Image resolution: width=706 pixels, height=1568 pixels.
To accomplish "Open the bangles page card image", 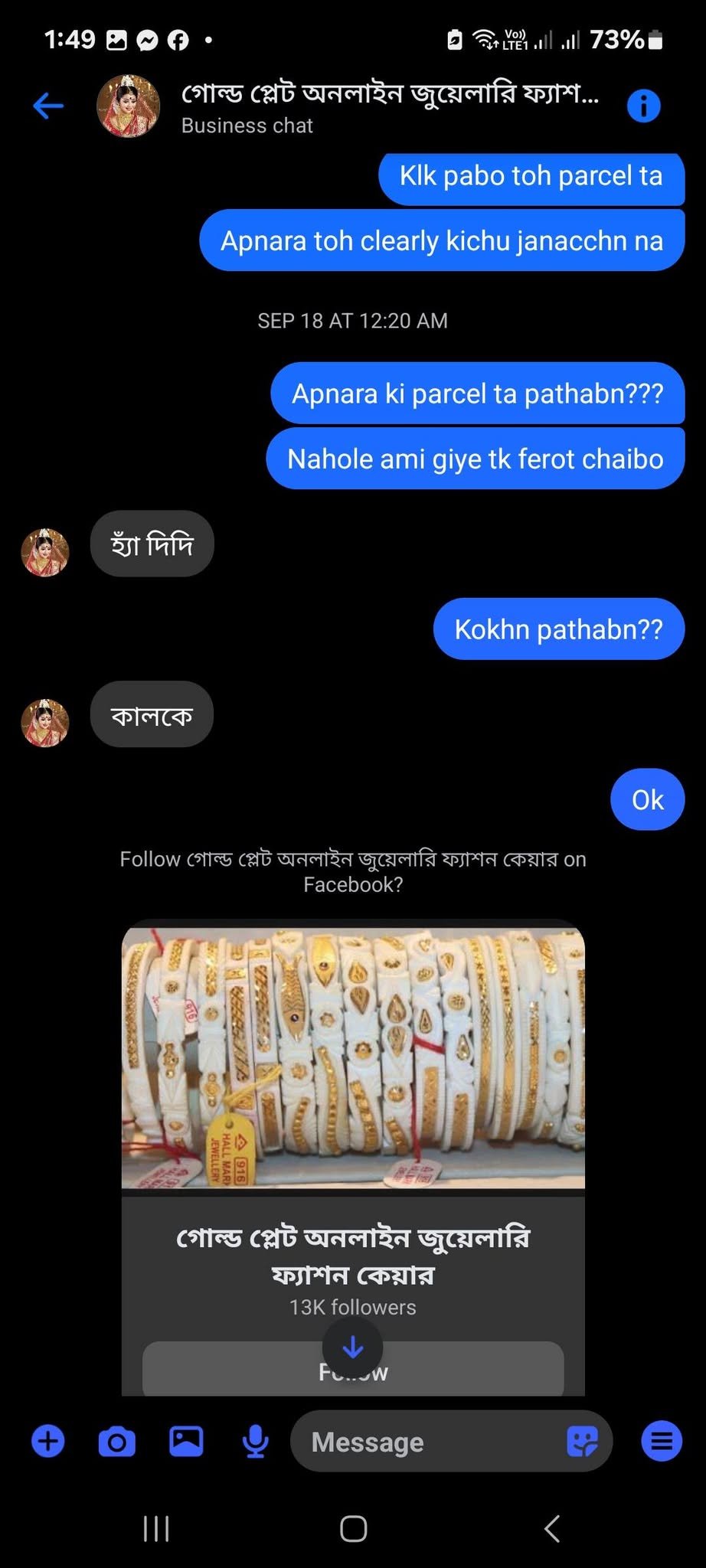I will coord(353,1057).
